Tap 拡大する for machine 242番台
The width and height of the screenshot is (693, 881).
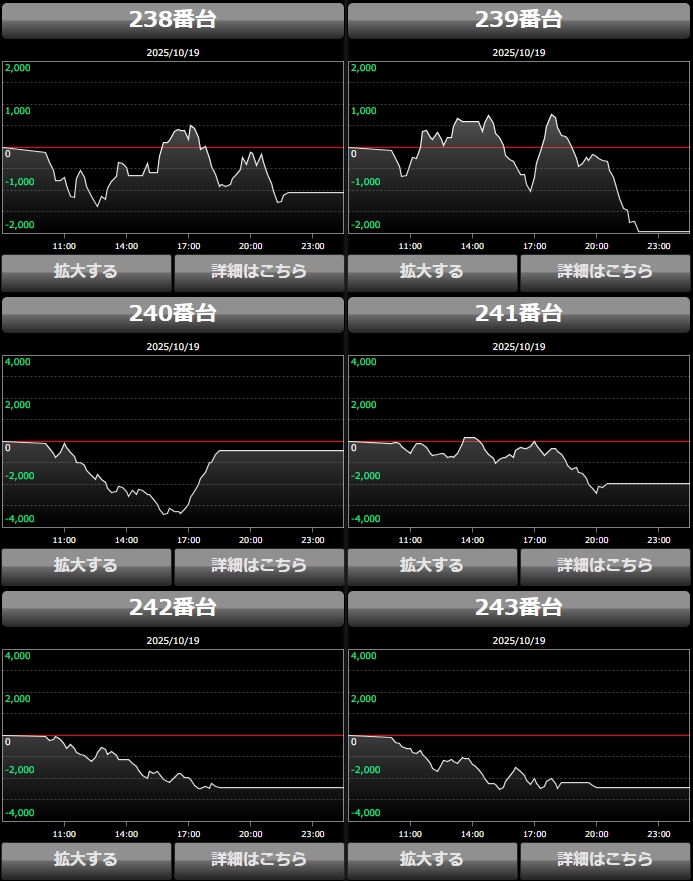pyautogui.click(x=86, y=859)
